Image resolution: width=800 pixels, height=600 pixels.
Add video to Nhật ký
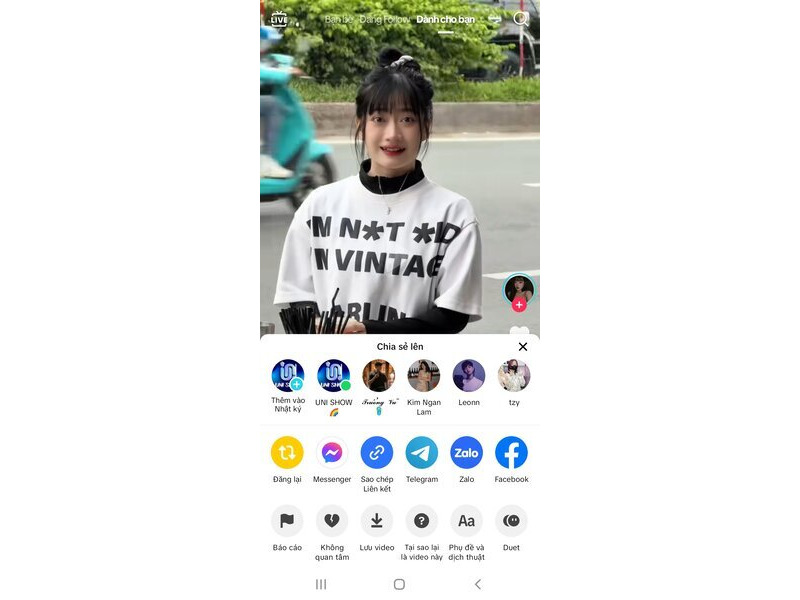point(288,376)
